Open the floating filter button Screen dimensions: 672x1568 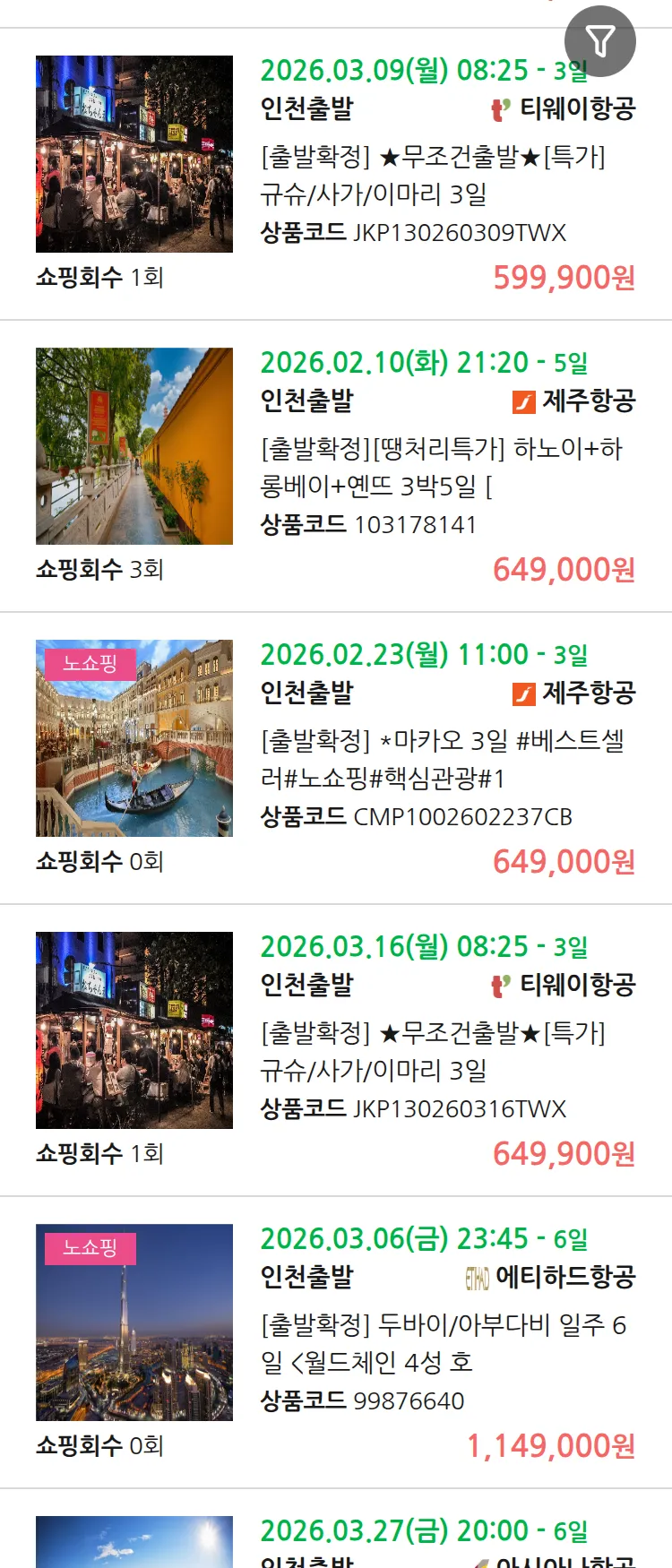[x=599, y=41]
